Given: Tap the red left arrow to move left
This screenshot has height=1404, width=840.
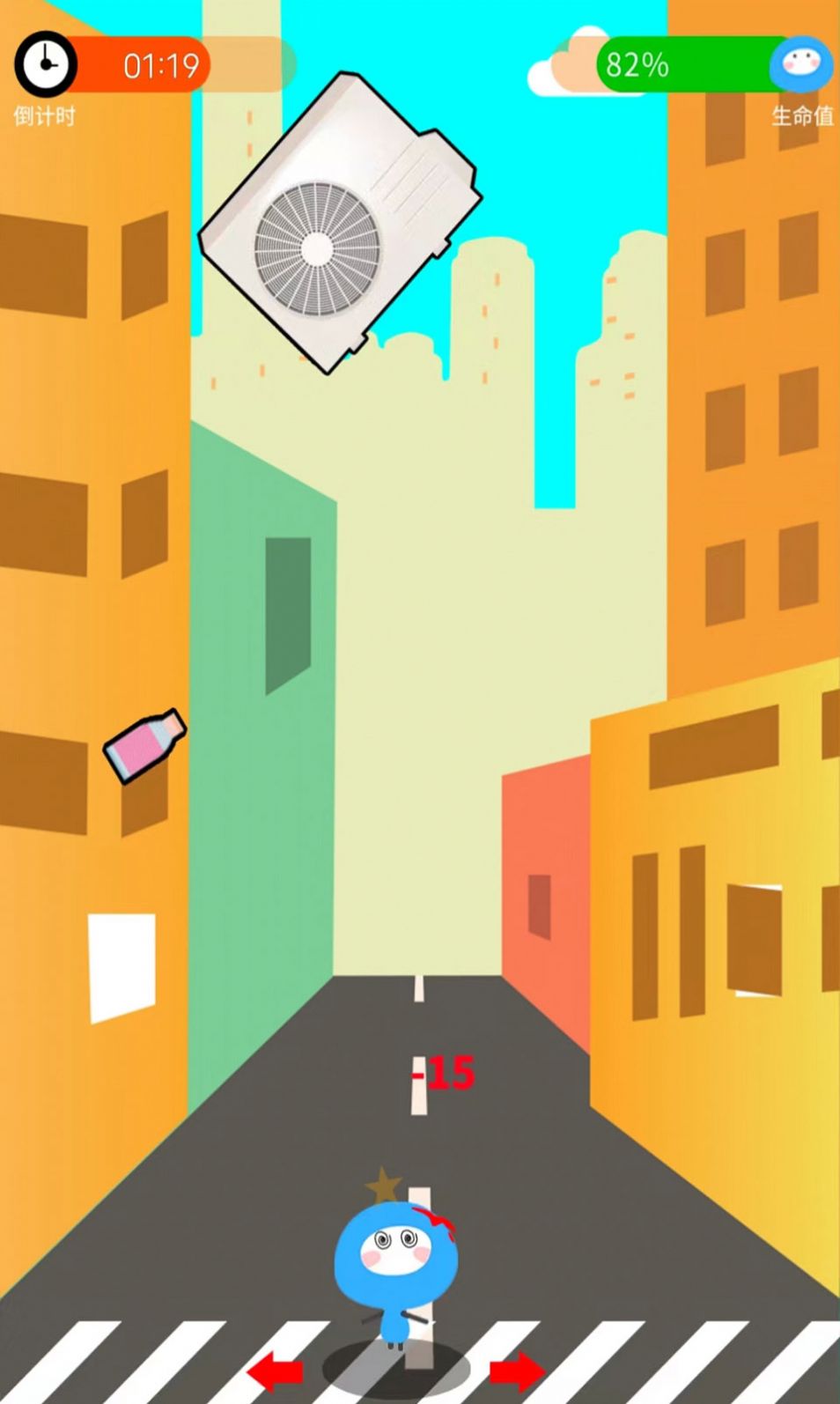Looking at the screenshot, I should pos(275,1370).
